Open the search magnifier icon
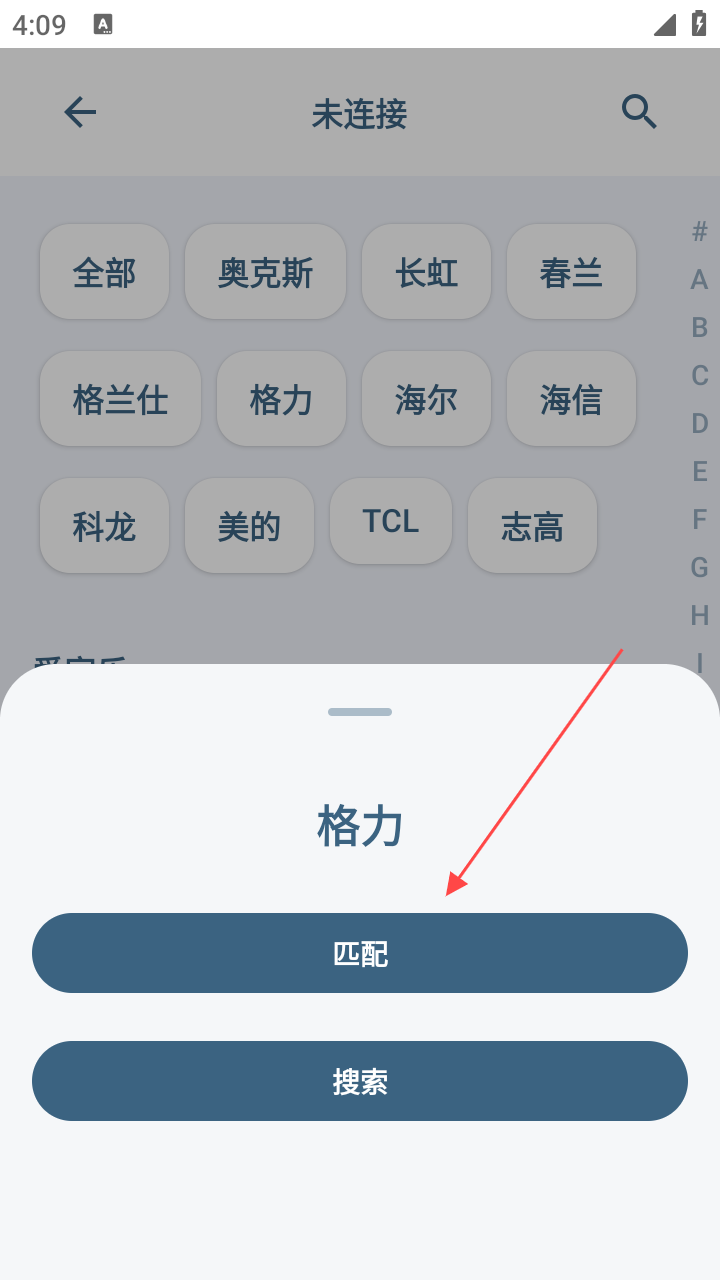Screen dimensions: 720x1280 coord(639,112)
